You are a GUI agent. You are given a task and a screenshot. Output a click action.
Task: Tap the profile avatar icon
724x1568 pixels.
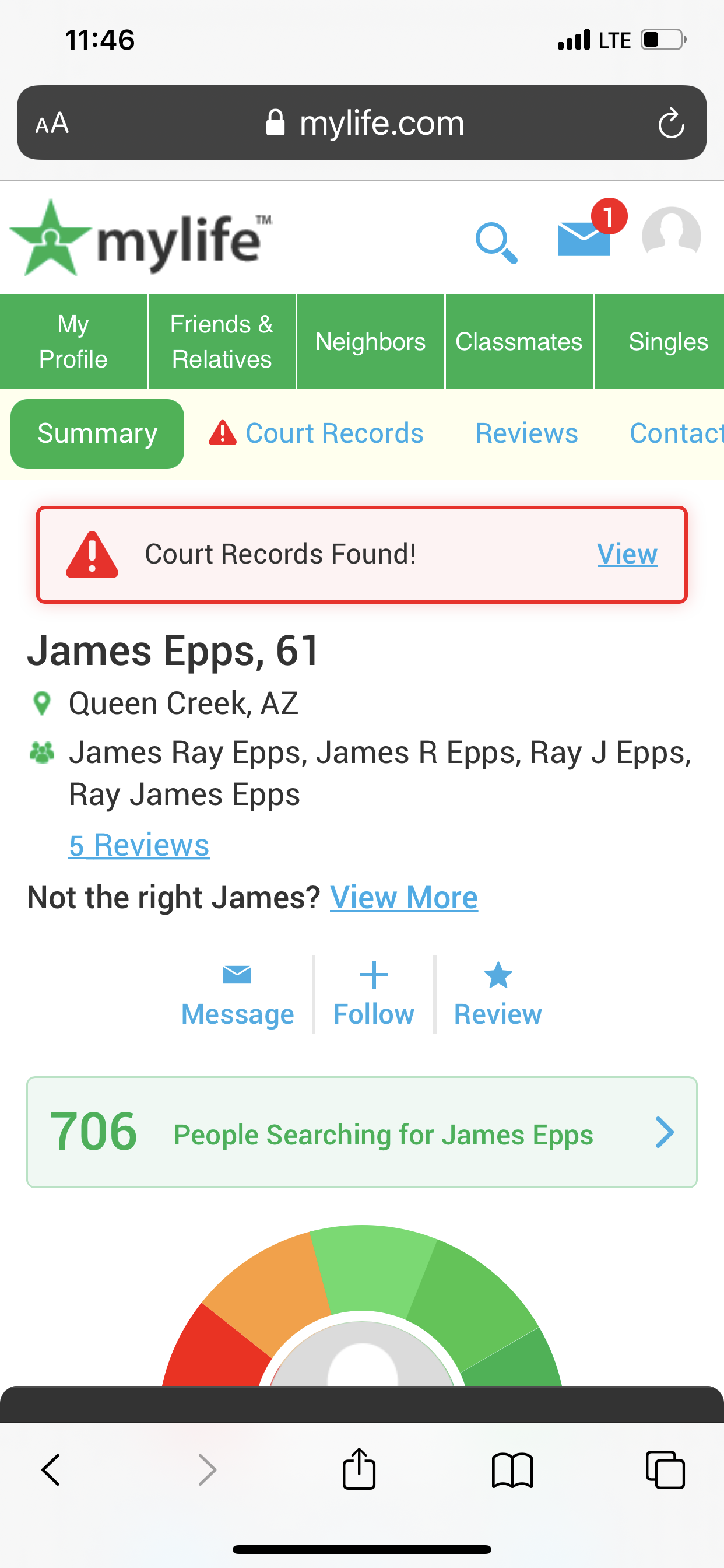tap(672, 236)
